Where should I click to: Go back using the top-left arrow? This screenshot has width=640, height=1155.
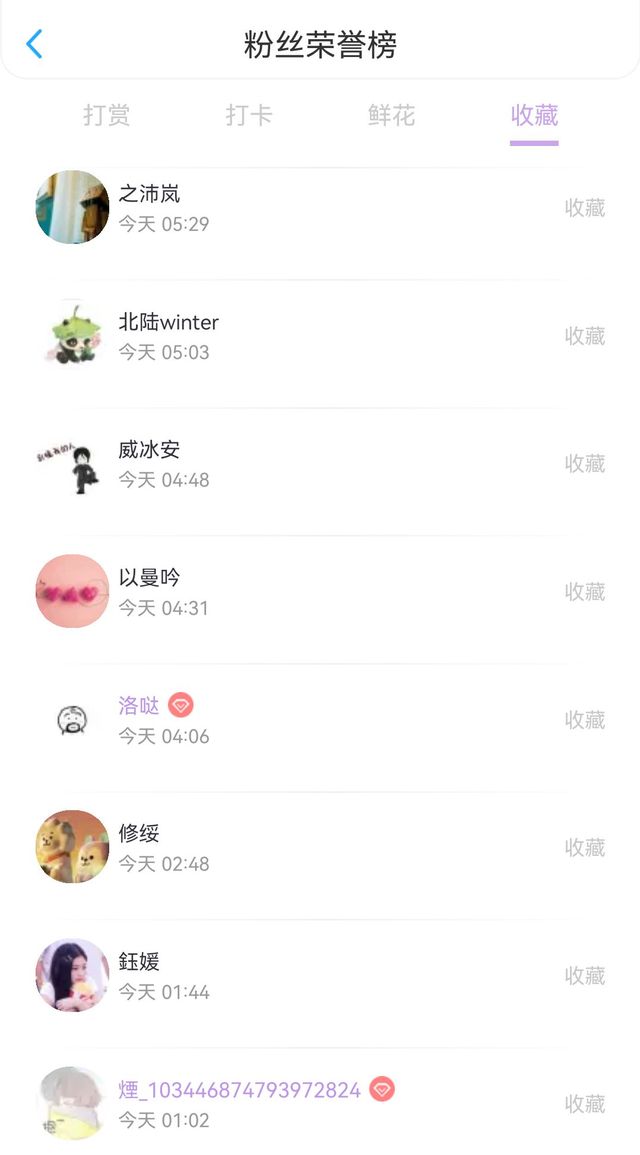click(x=34, y=44)
